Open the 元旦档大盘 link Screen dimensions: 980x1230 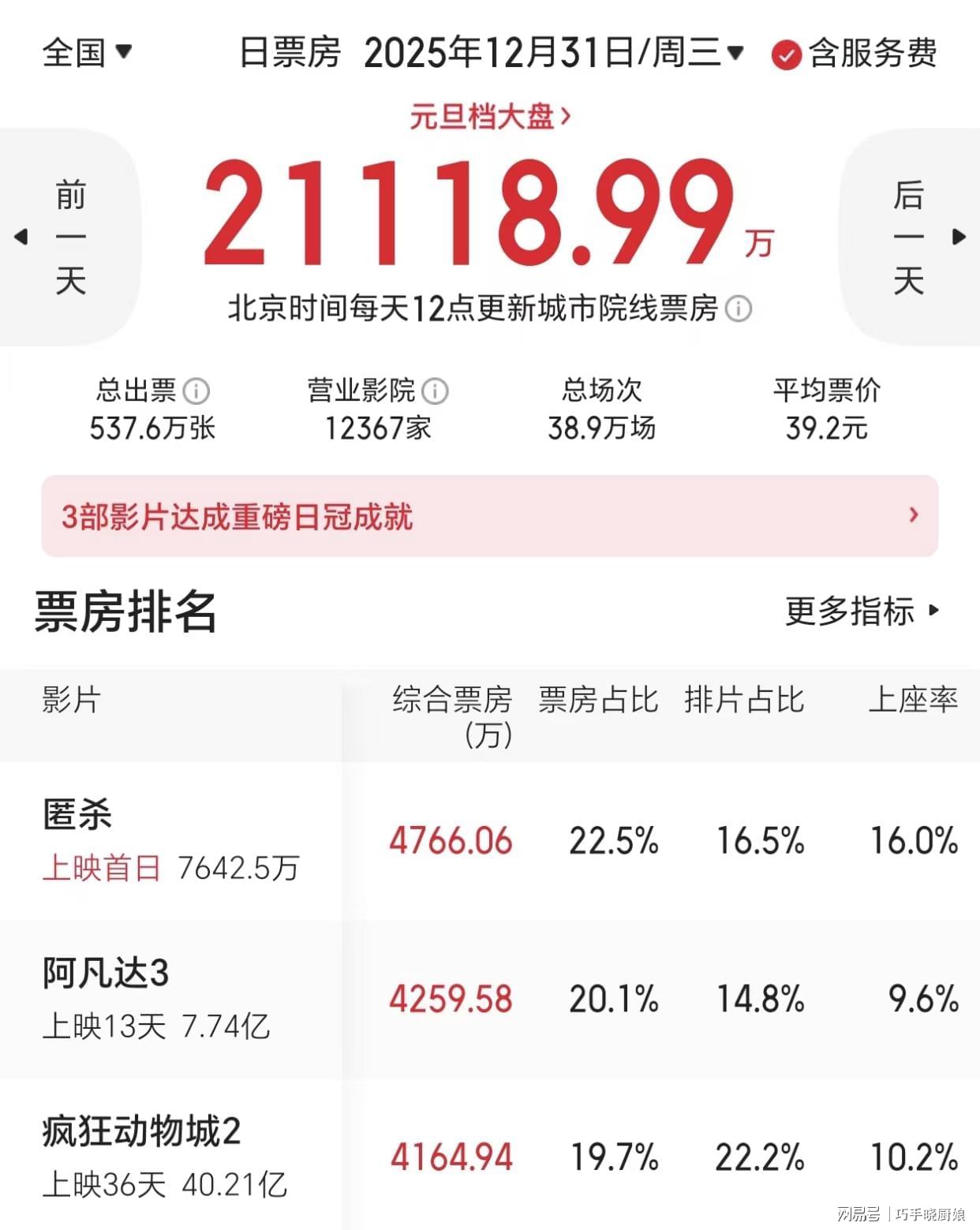[489, 117]
